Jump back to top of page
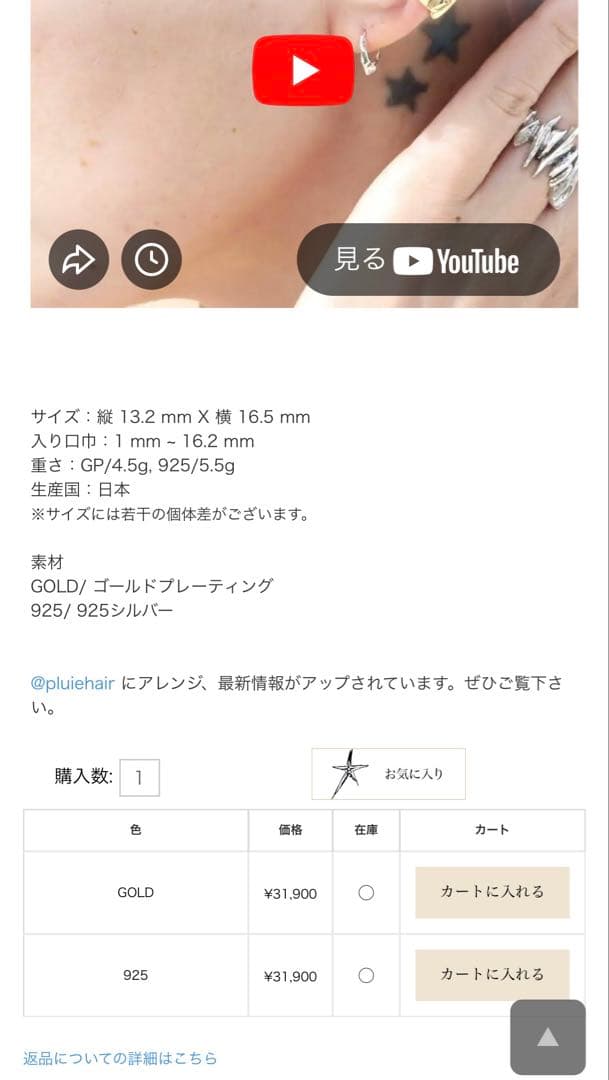This screenshot has width=609, height=1080. (x=547, y=1037)
